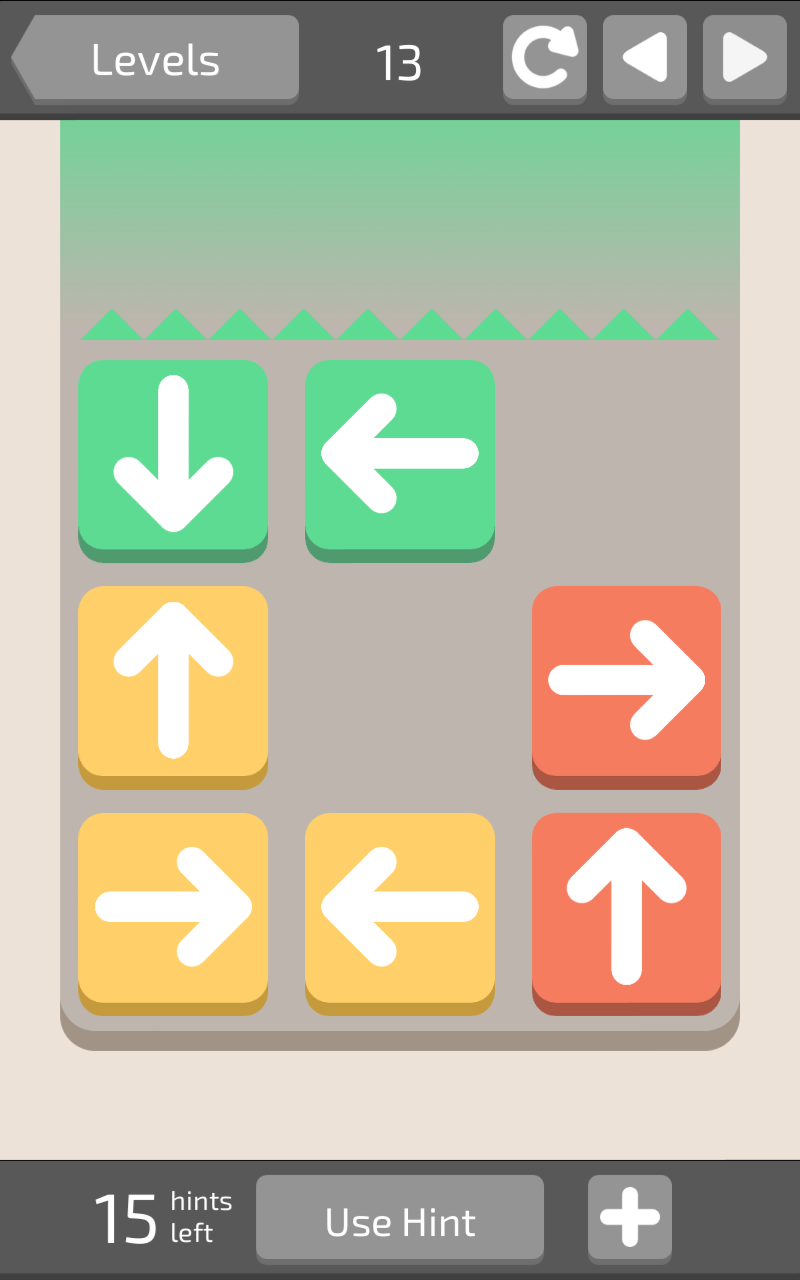The width and height of the screenshot is (800, 1280).
Task: Tap the Use Hint button
Action: pyautogui.click(x=400, y=1220)
